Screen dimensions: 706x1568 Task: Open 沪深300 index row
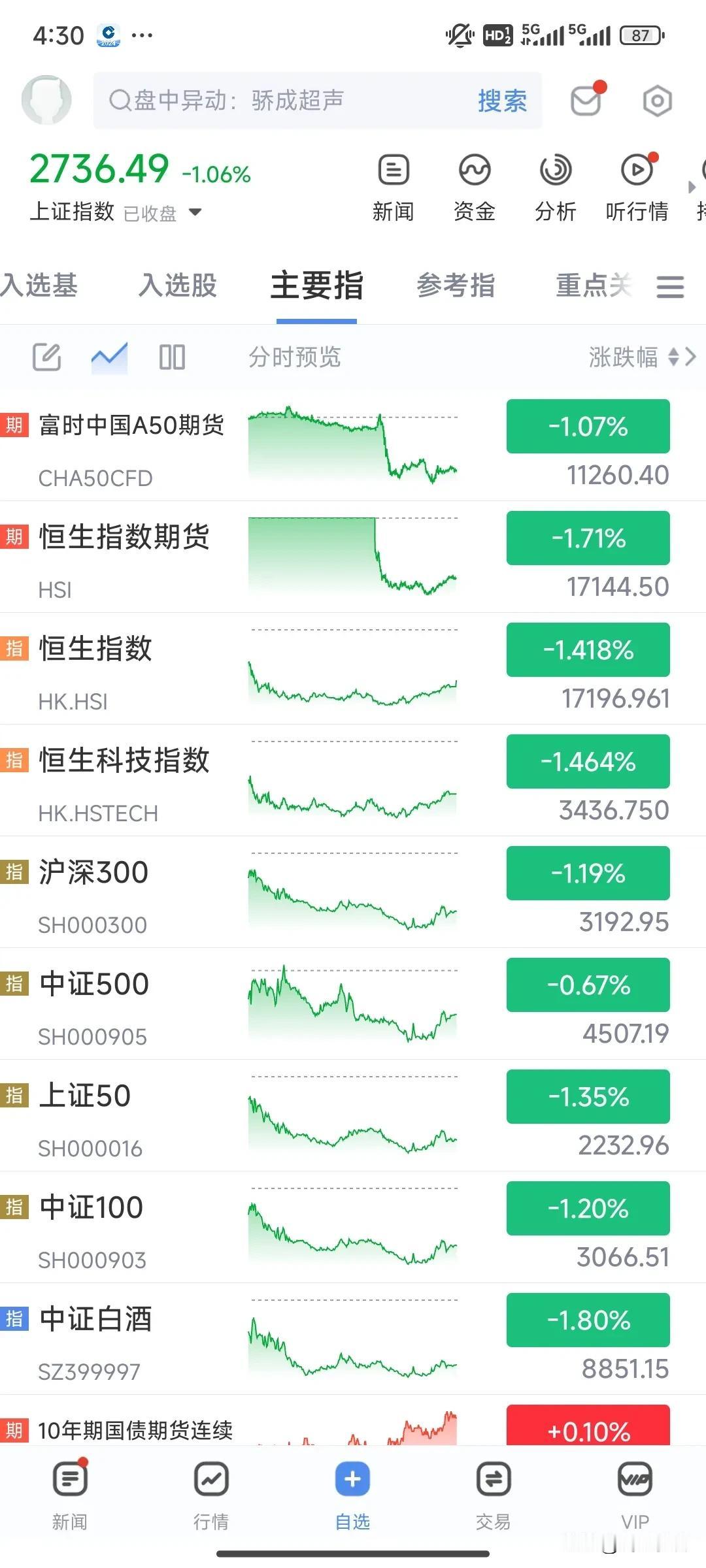[353, 892]
